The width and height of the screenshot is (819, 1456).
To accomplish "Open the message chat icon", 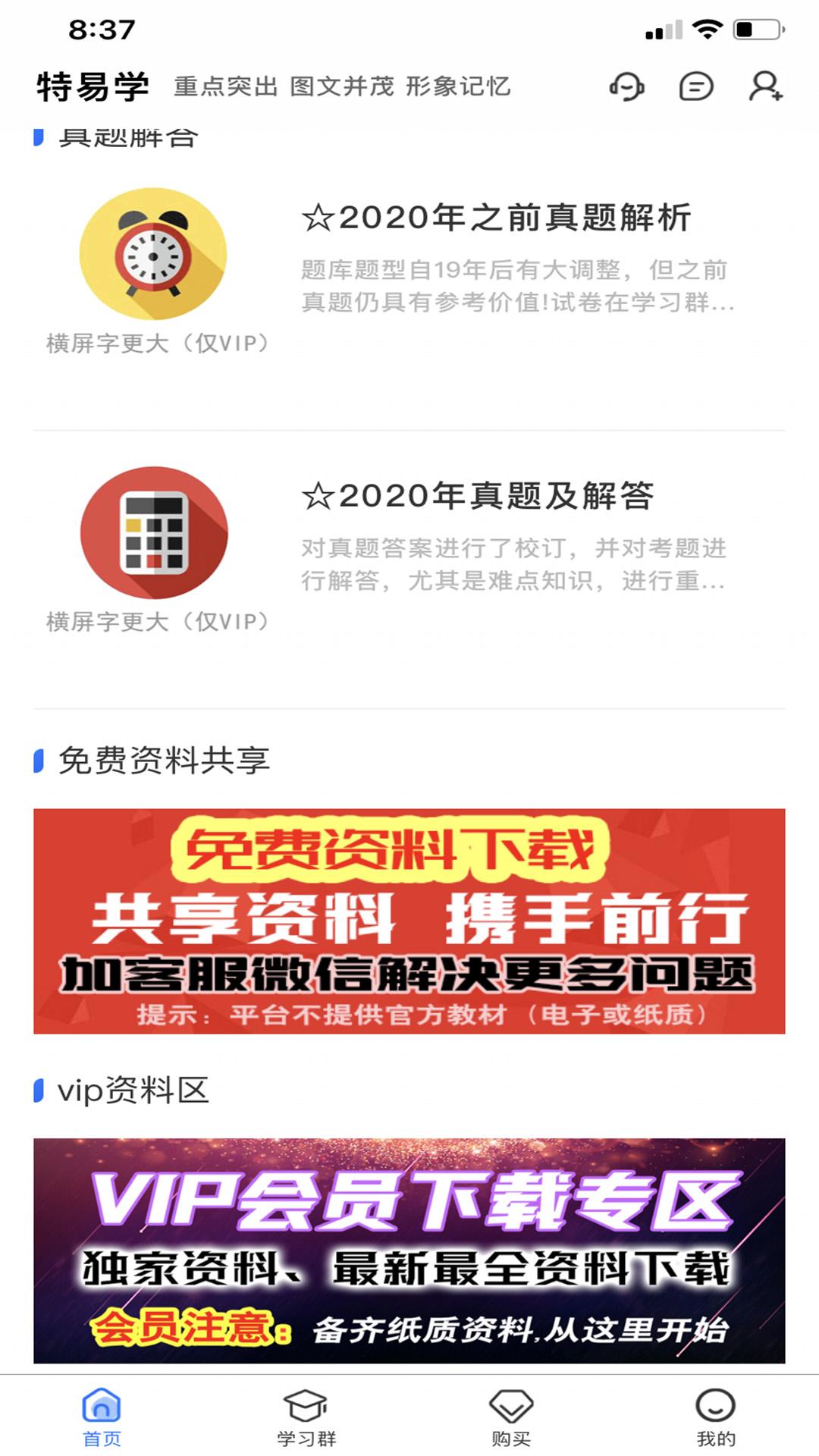I will (697, 88).
